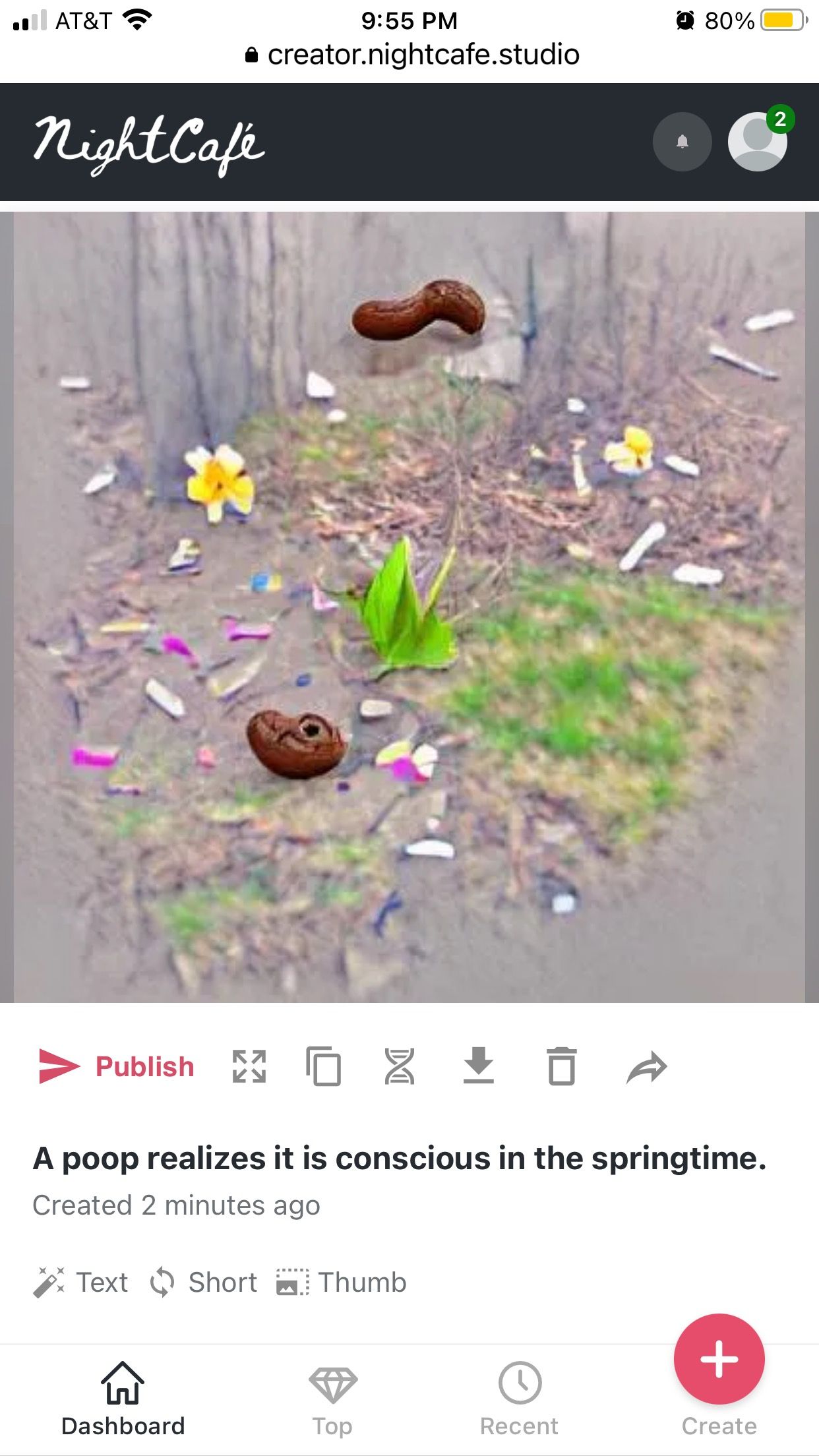Evolve this creation using the DNA icon
Viewport: 819px width, 1456px height.
coord(400,1066)
